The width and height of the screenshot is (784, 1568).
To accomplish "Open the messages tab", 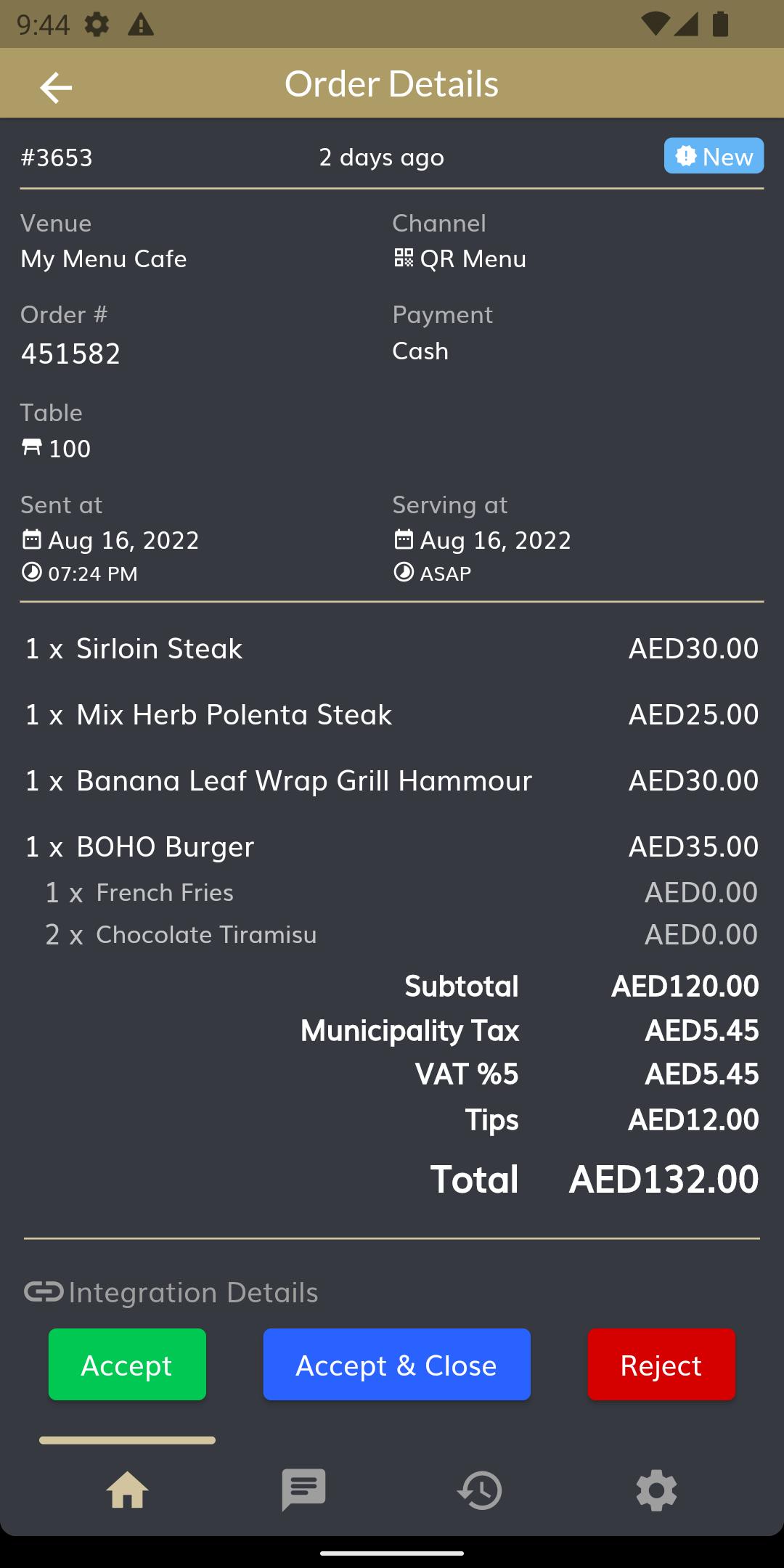I will [303, 1491].
